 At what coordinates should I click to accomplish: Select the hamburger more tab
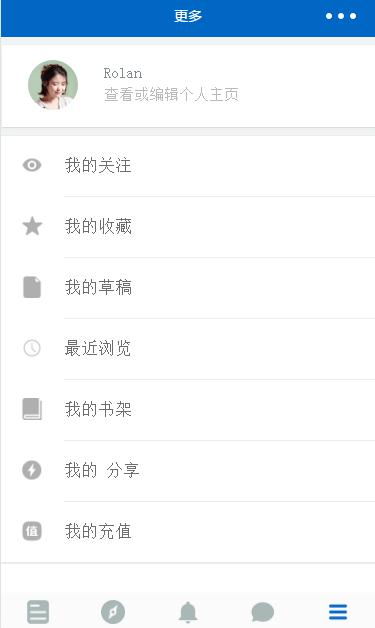[x=338, y=612]
